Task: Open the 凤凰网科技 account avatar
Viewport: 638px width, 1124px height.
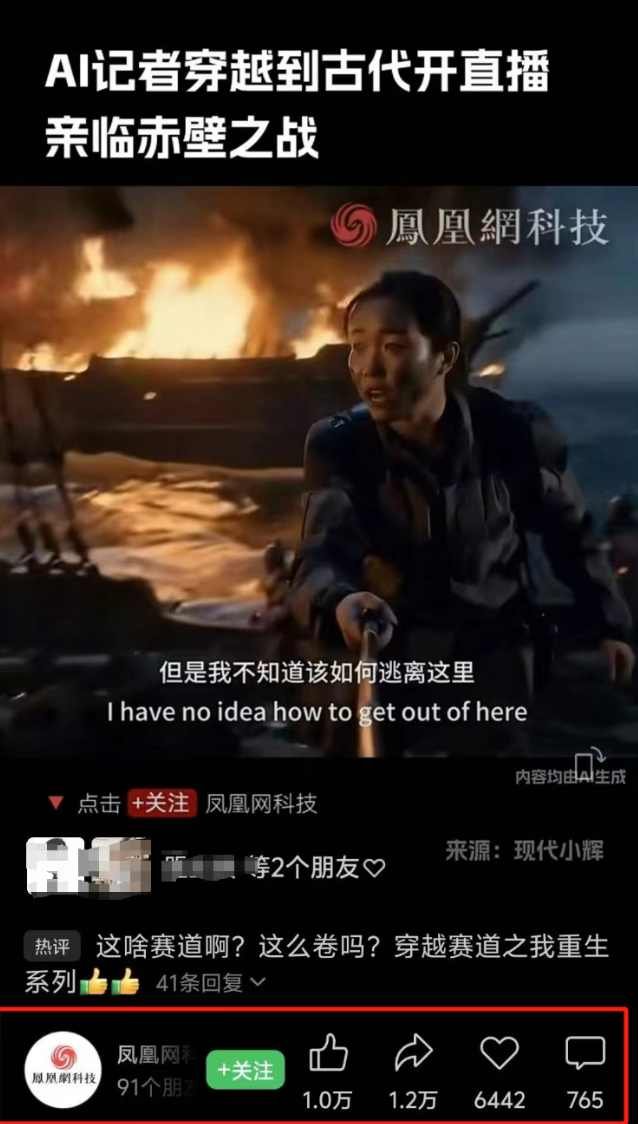Action: (x=63, y=1069)
